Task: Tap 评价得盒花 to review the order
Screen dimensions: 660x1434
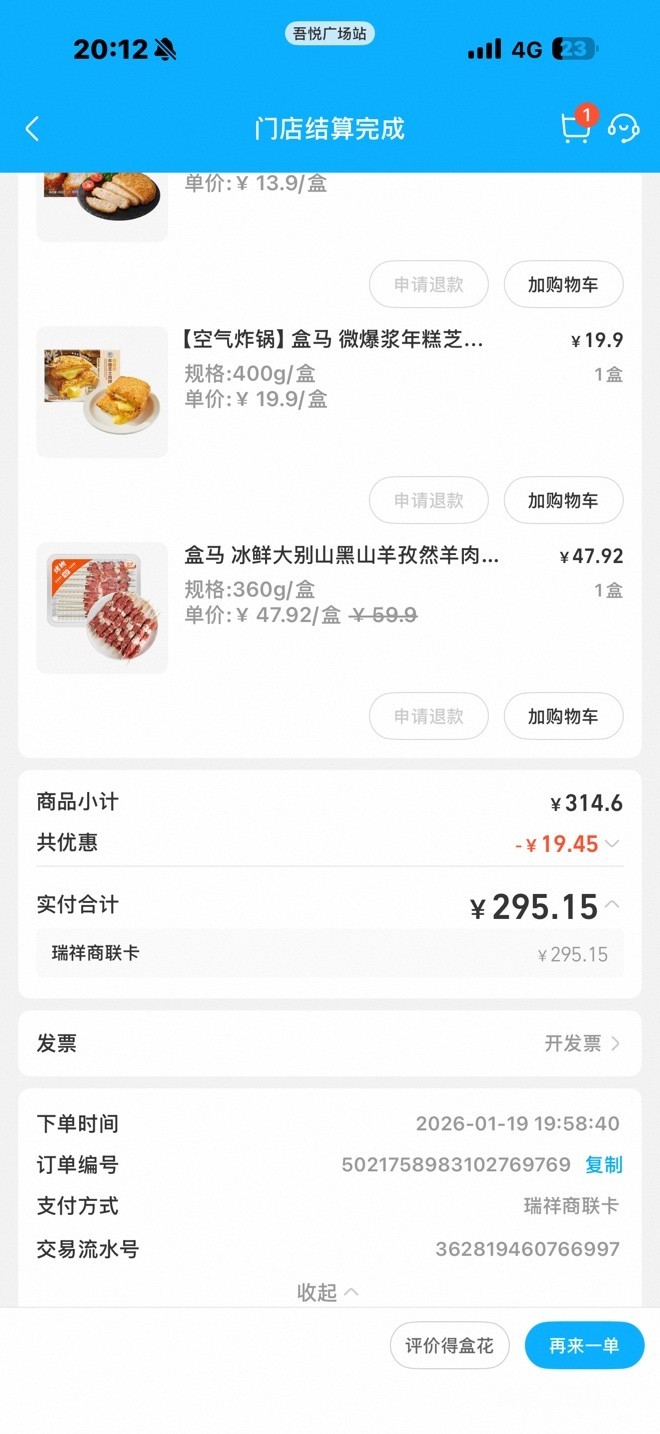Action: coord(449,1346)
